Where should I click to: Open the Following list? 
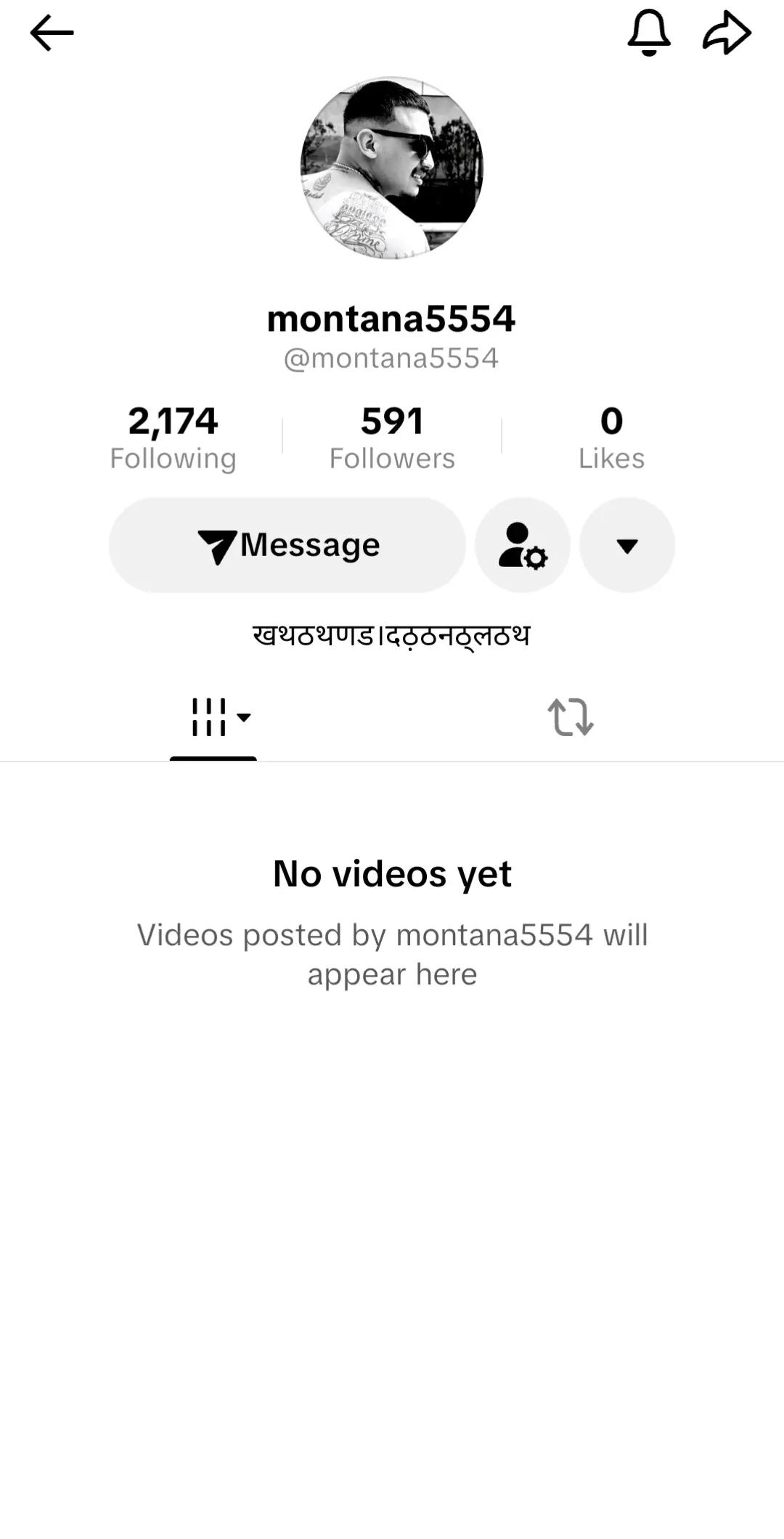[173, 438]
